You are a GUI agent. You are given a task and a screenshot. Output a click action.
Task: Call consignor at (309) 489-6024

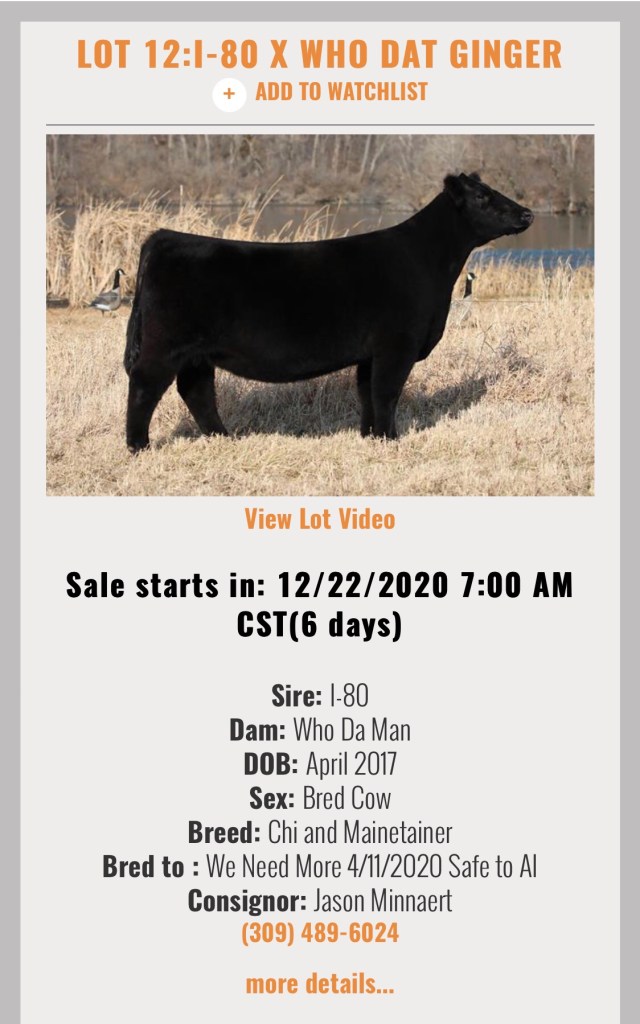pyautogui.click(x=320, y=933)
